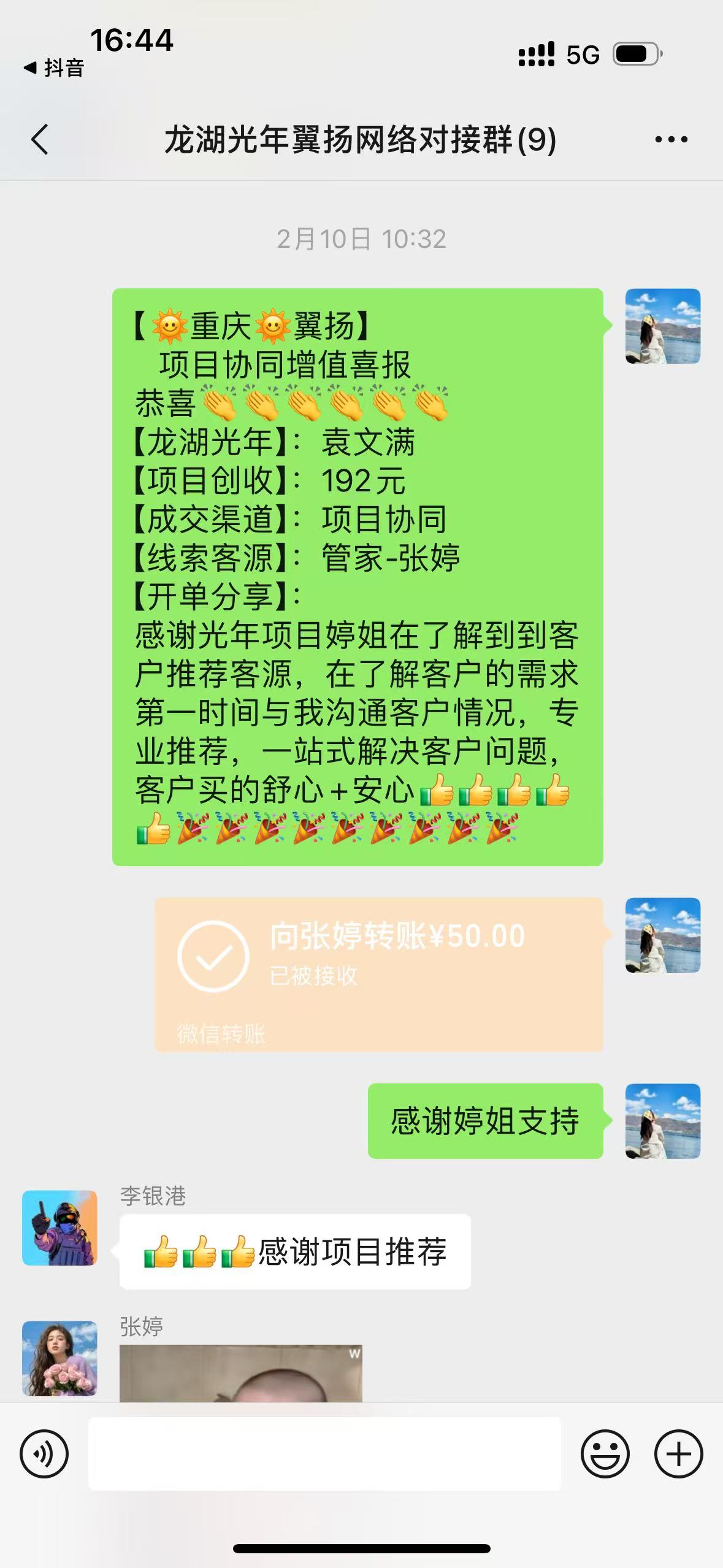View 李银港's profile avatar
This screenshot has height=1568, width=723.
pyautogui.click(x=59, y=1228)
